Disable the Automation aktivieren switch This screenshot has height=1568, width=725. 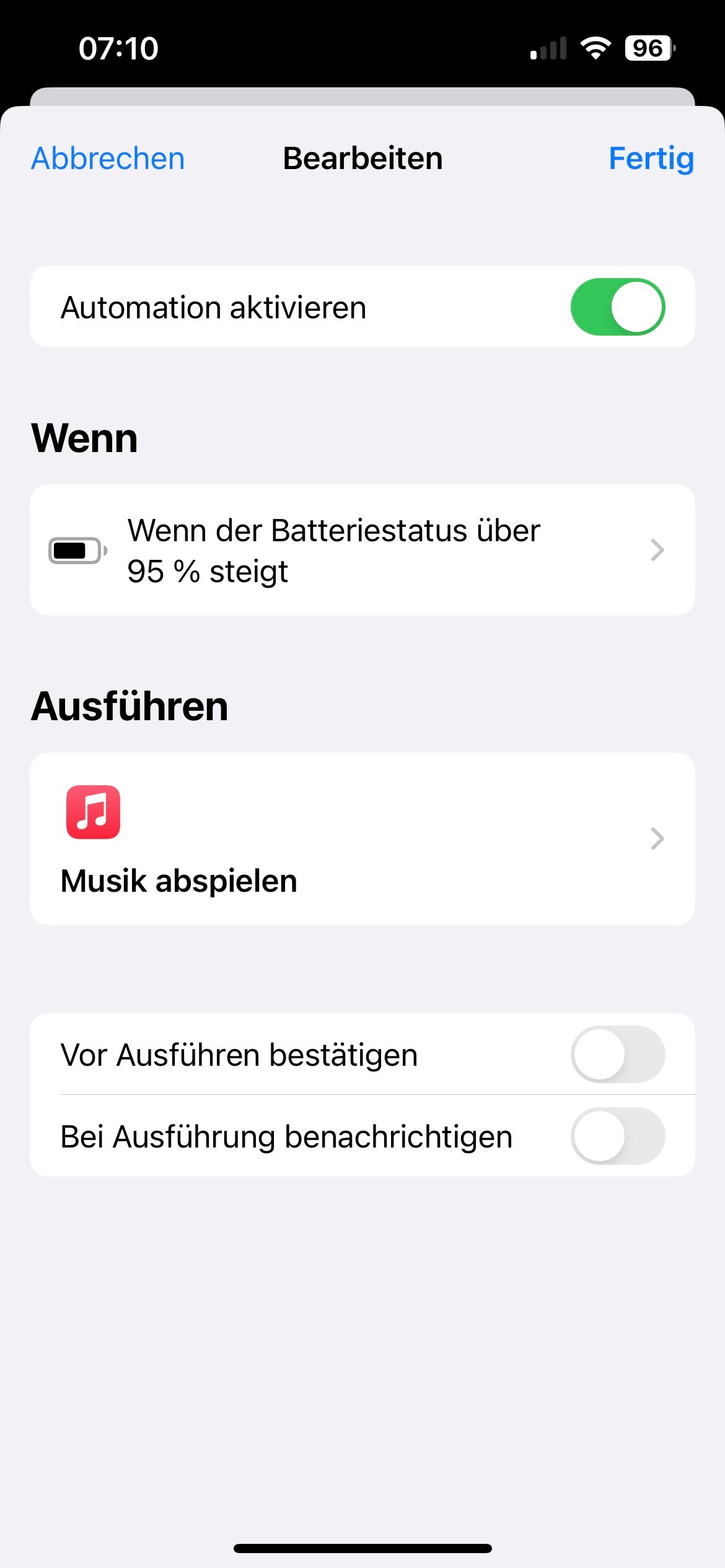(x=617, y=307)
